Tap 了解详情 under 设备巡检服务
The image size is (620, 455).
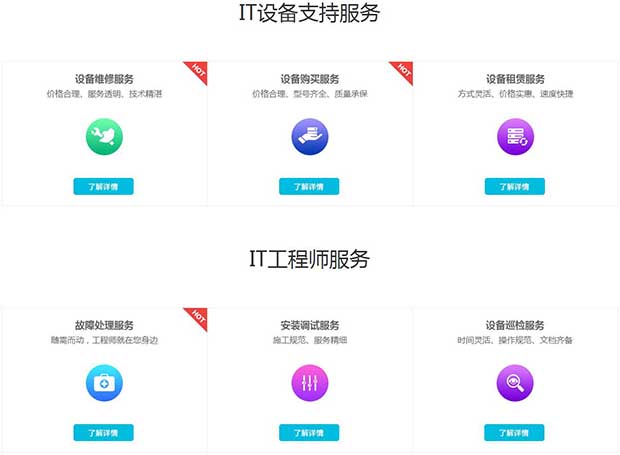(514, 433)
